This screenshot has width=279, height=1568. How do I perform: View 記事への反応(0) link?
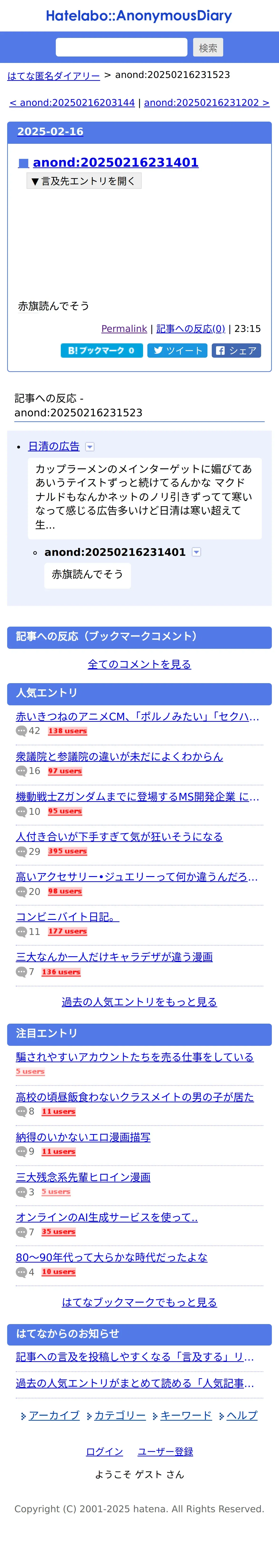[x=191, y=329]
